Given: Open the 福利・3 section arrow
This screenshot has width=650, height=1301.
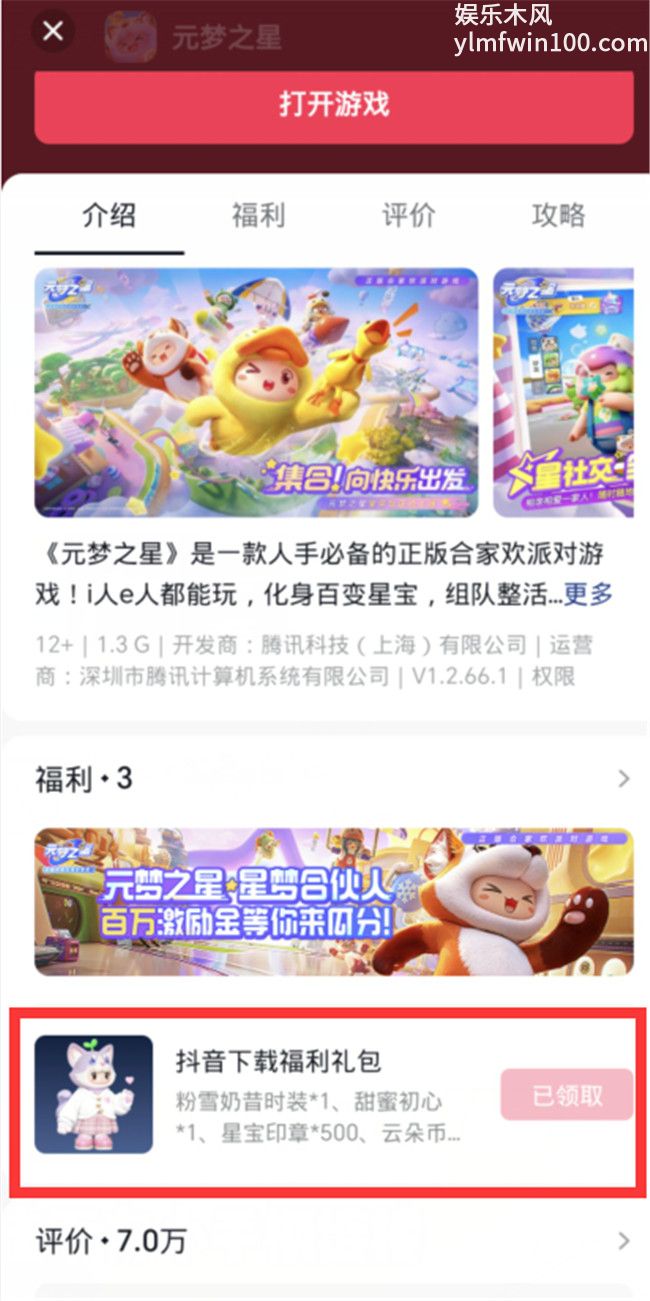Looking at the screenshot, I should pyautogui.click(x=623, y=779).
